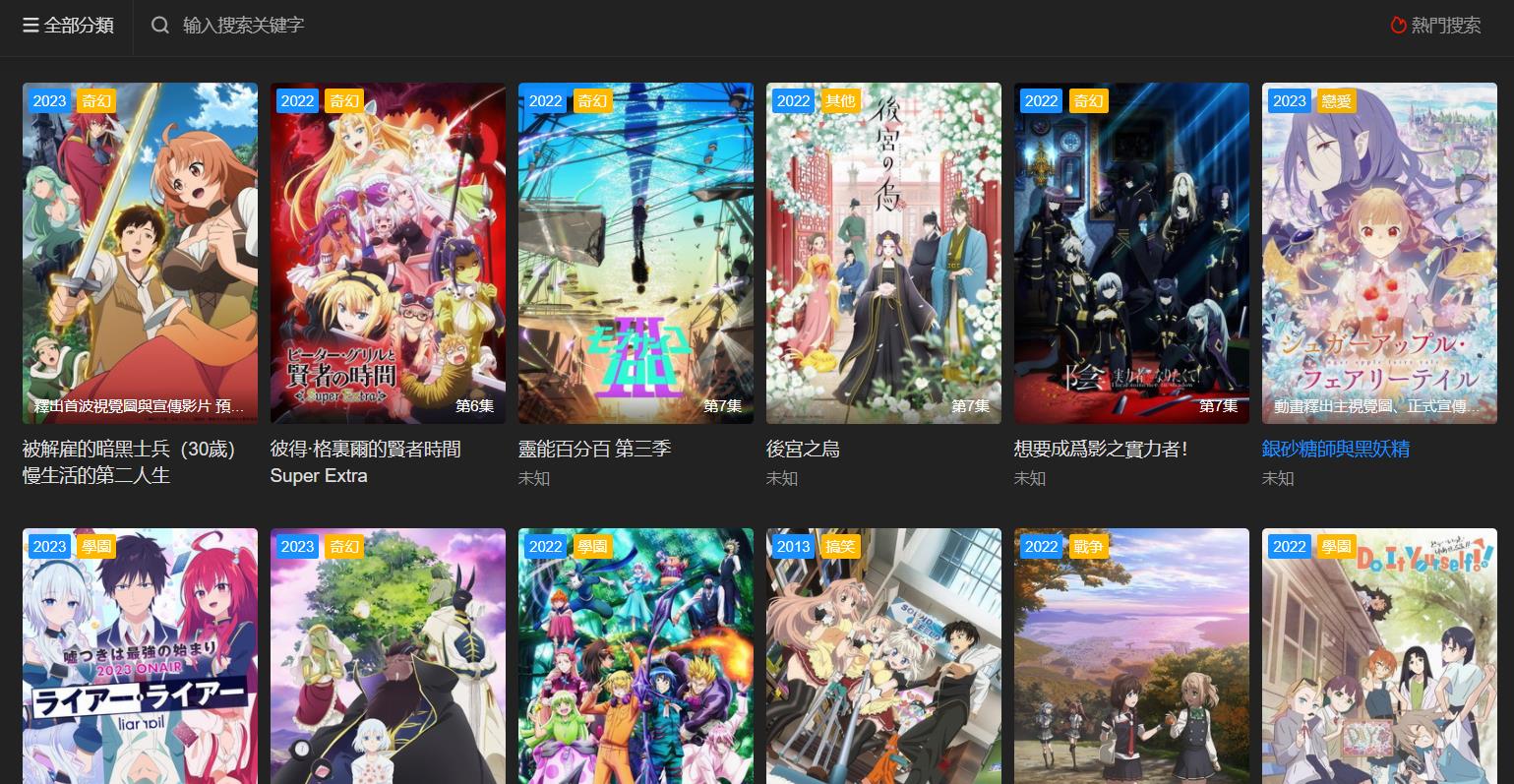Select the 想要成爲影之實力者 title text link
1514x784 pixels.
[1100, 449]
